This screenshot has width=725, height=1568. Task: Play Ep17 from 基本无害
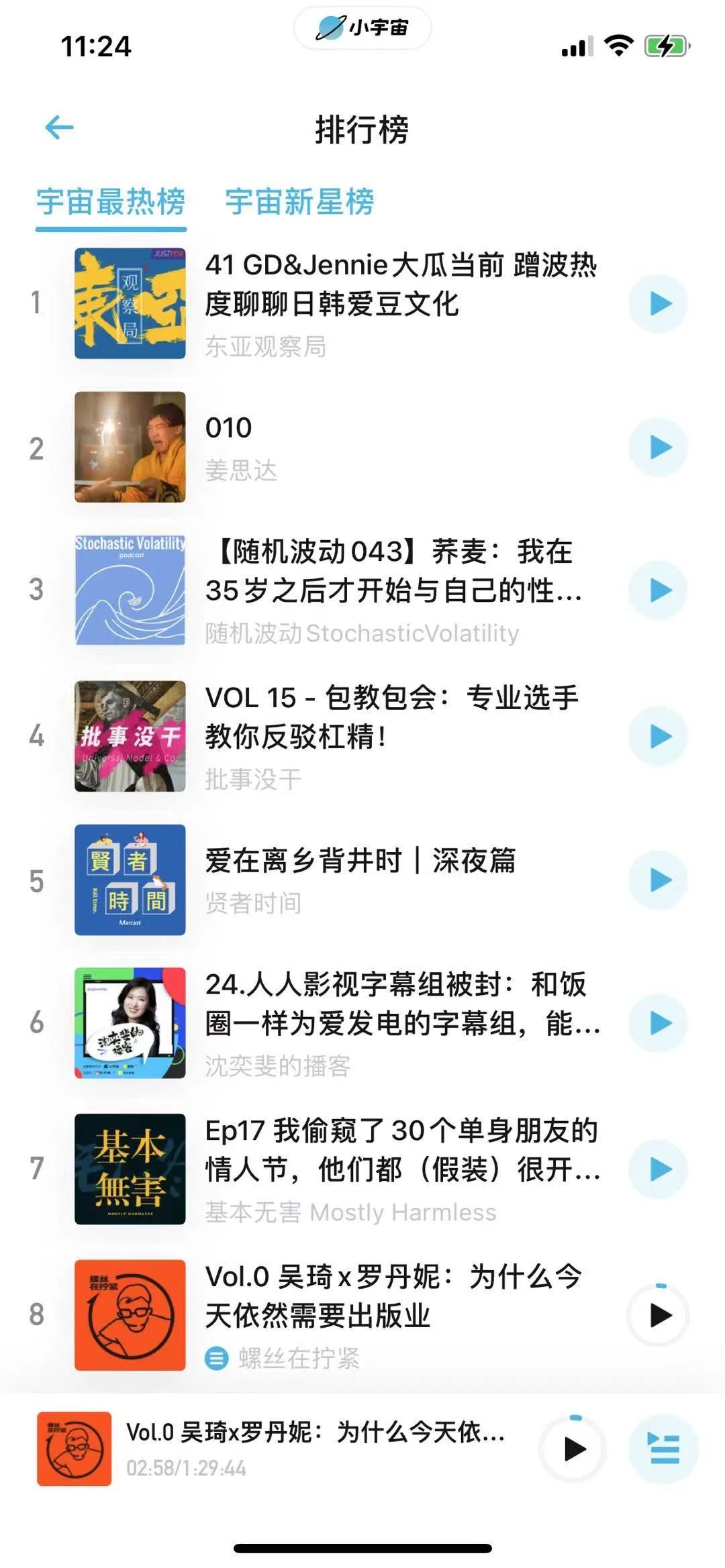click(659, 1169)
